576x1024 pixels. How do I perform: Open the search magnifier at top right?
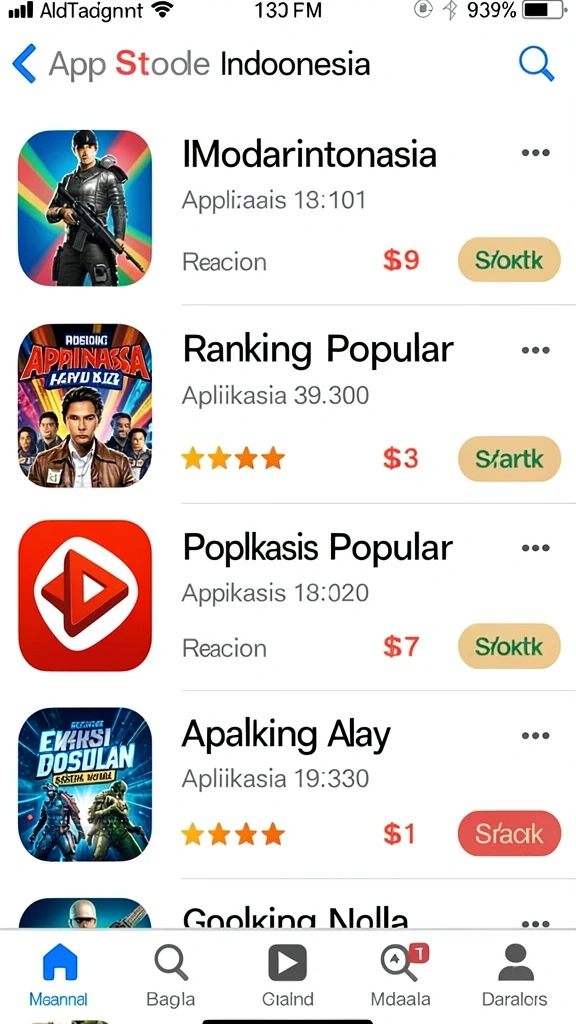pos(536,64)
